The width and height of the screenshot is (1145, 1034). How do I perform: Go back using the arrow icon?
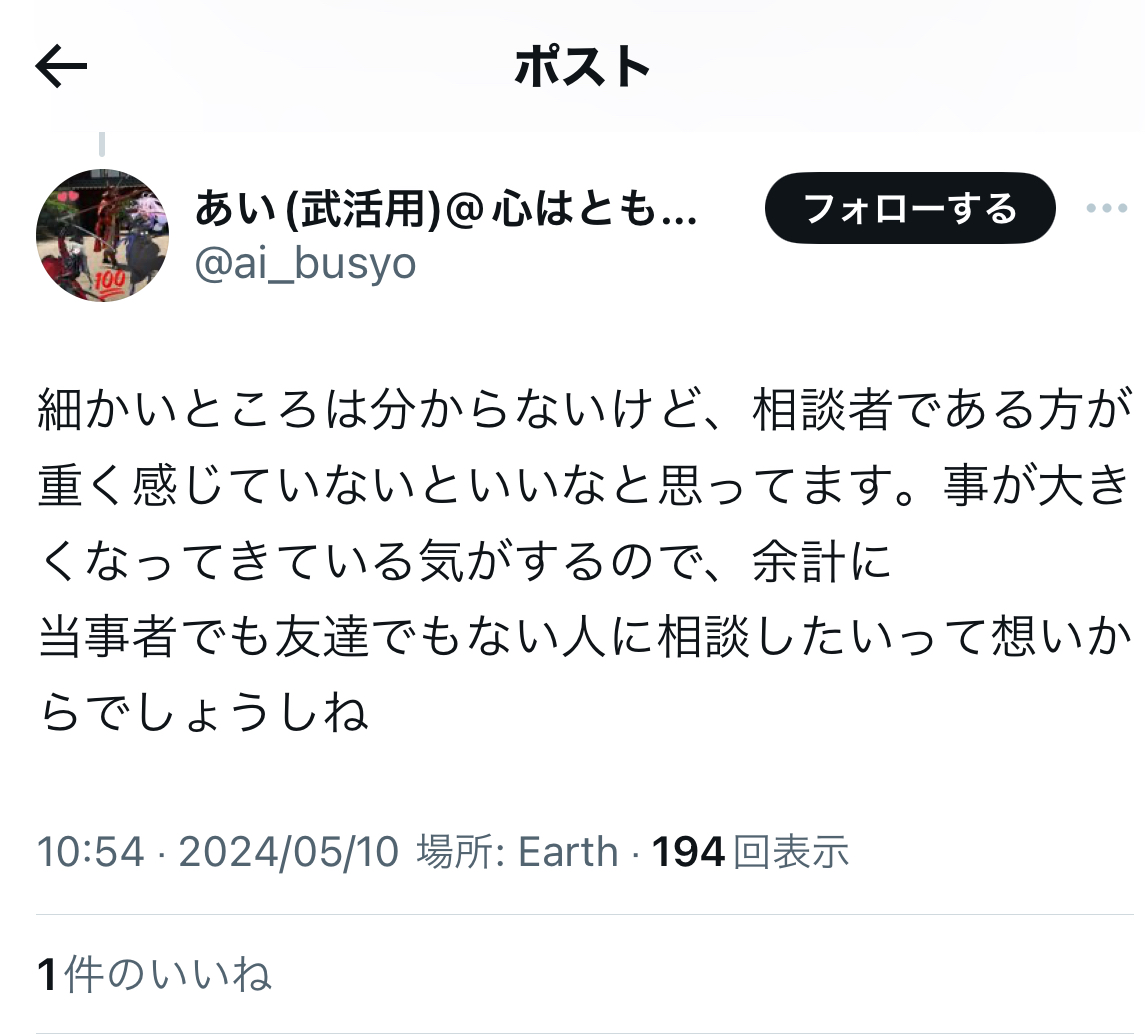pos(61,67)
